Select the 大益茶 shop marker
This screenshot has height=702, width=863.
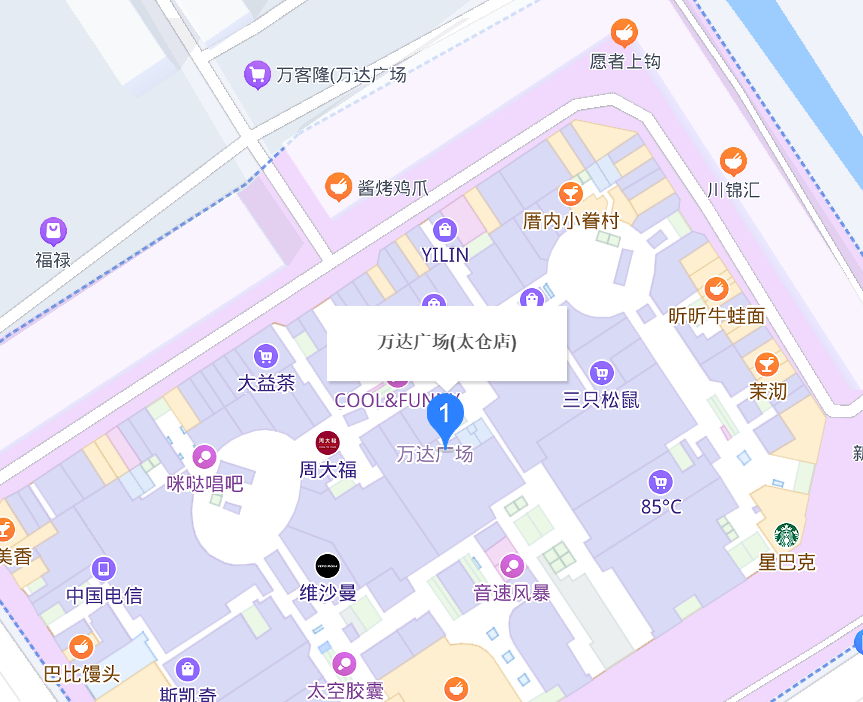(266, 356)
